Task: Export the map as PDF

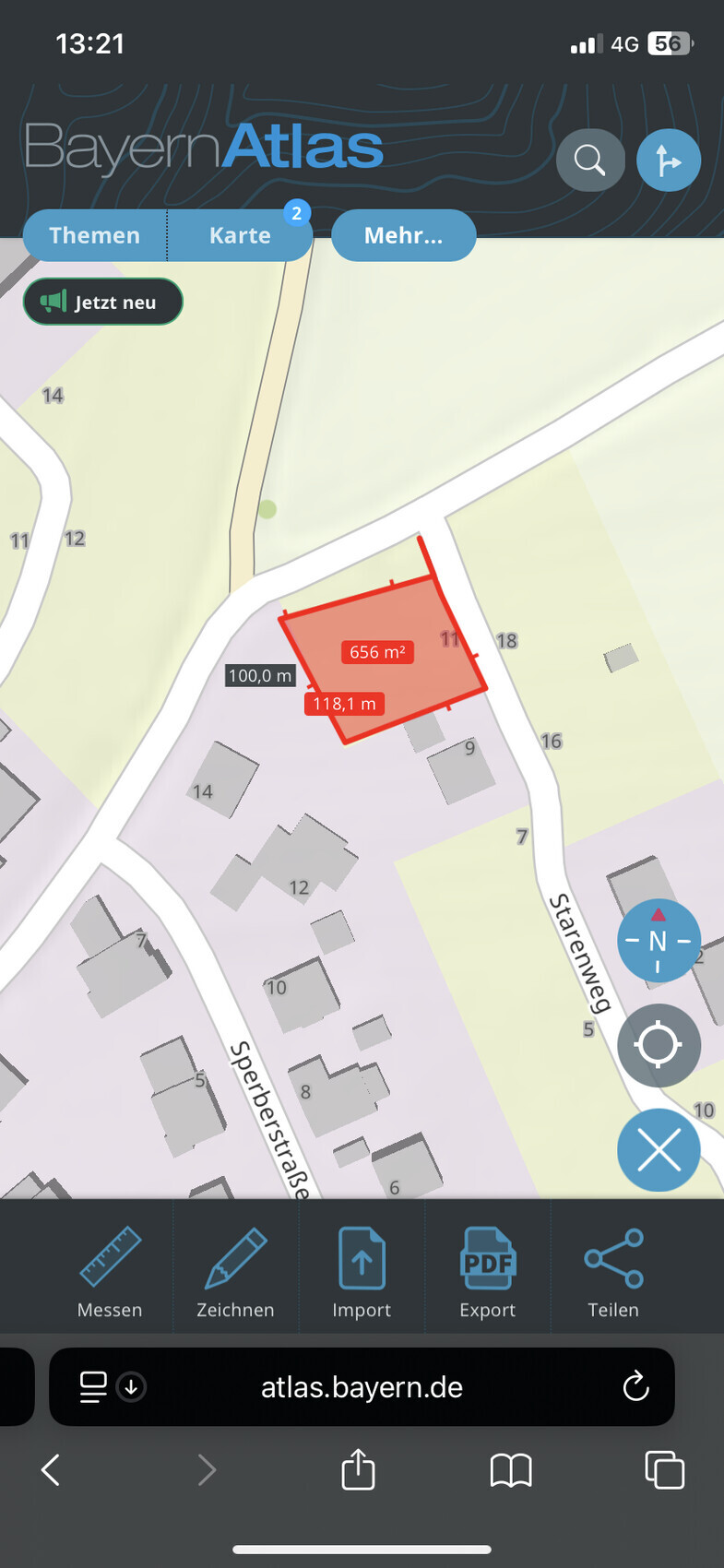Action: pyautogui.click(x=487, y=1273)
